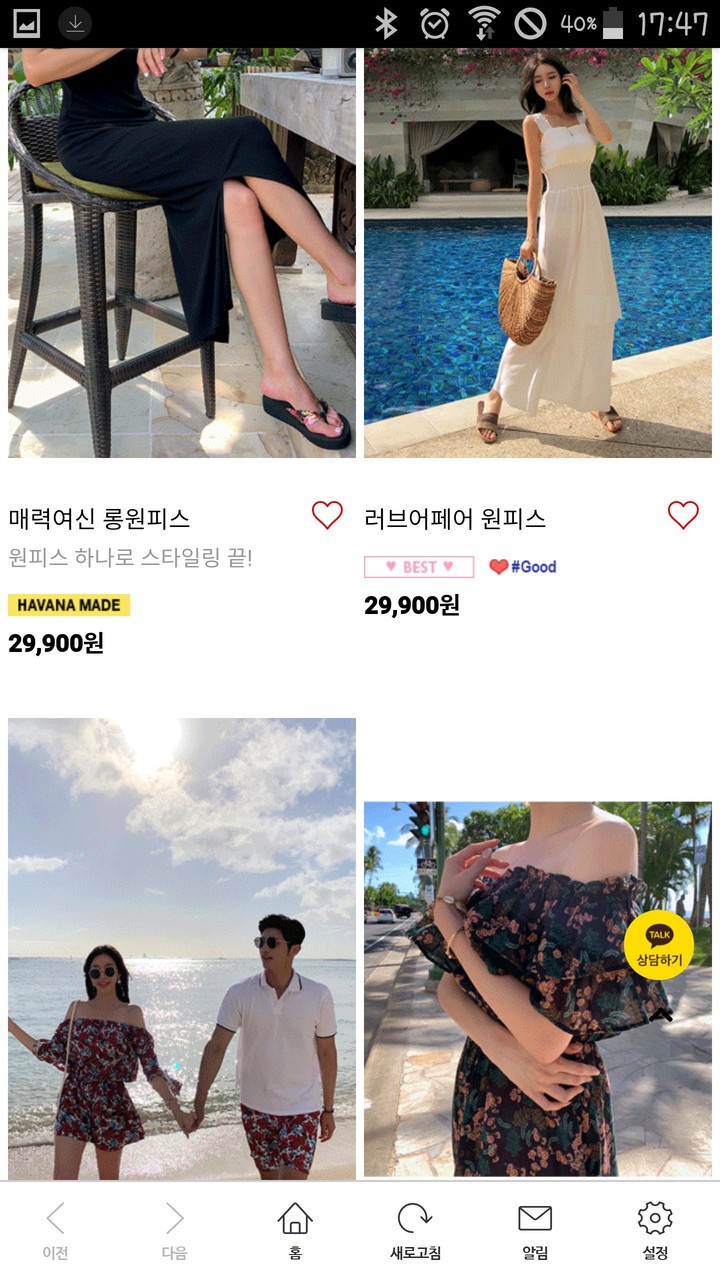720x1280 pixels.
Task: Start a KakaoTalk consultation via 상담하기
Action: tap(659, 945)
